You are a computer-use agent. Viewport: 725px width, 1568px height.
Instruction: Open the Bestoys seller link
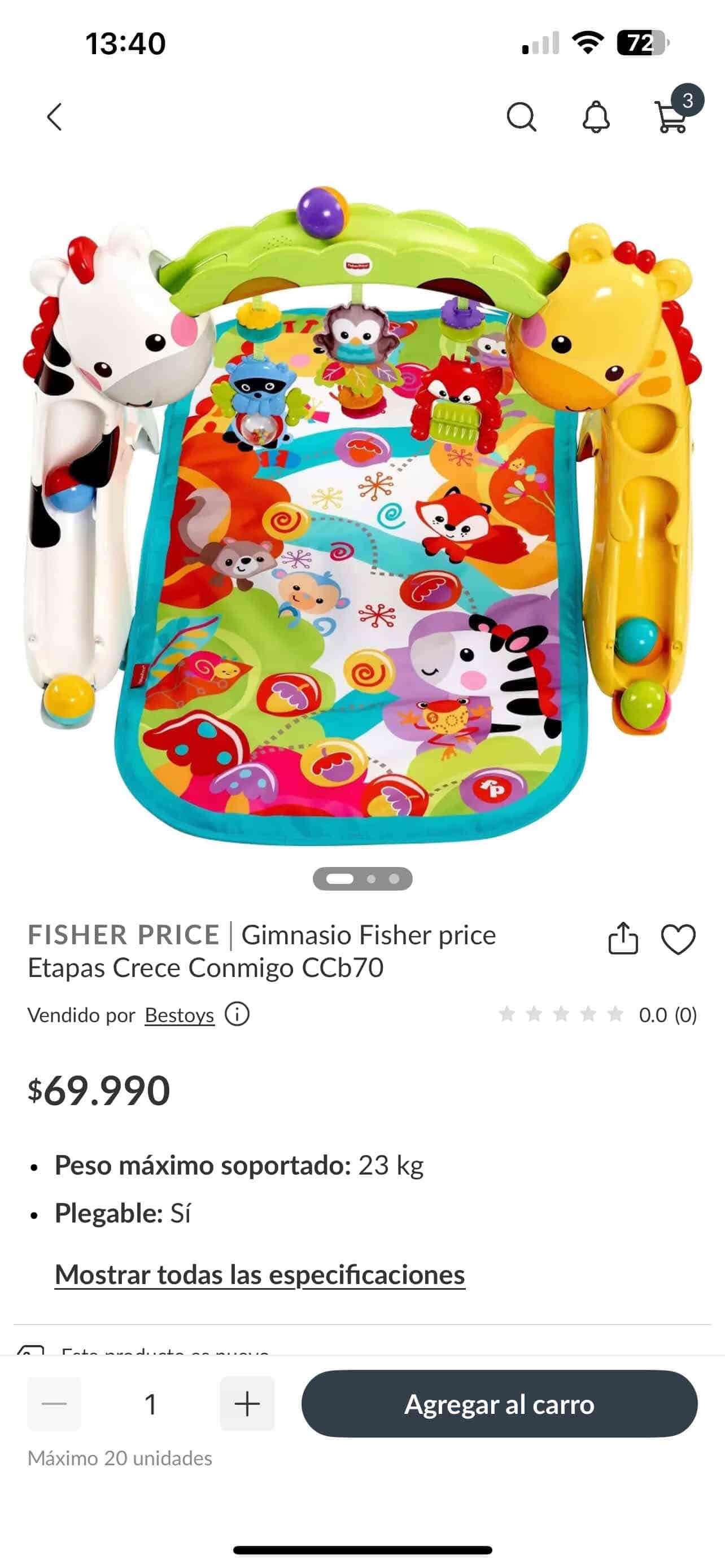[x=180, y=1015]
